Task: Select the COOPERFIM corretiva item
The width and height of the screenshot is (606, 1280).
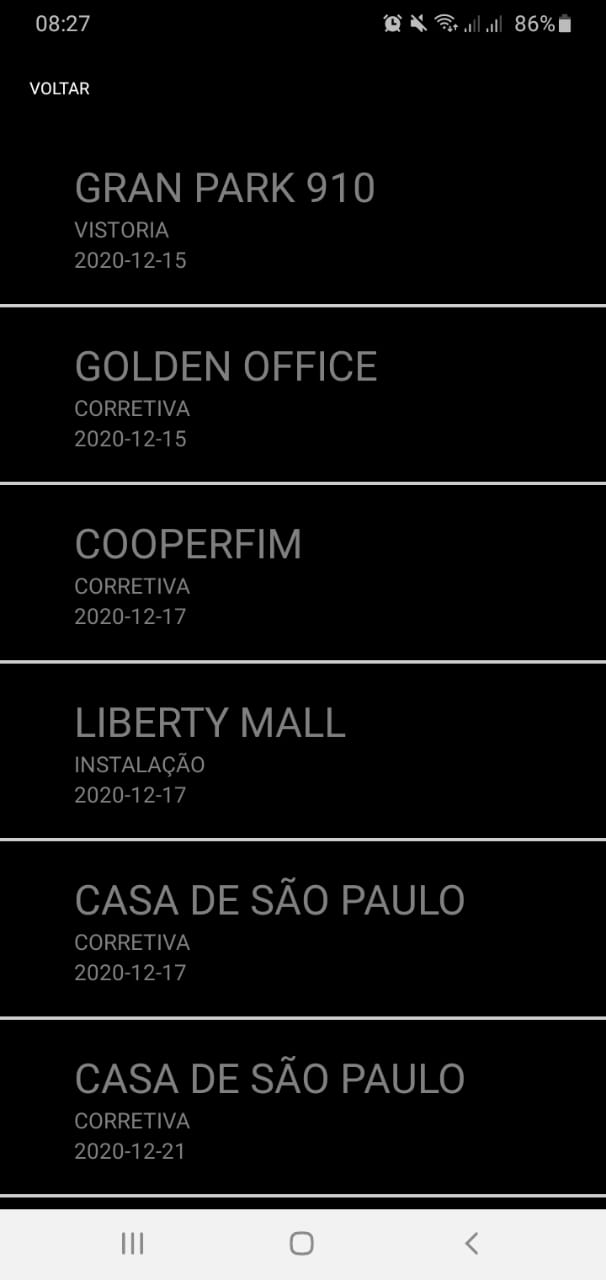Action: 303,573
